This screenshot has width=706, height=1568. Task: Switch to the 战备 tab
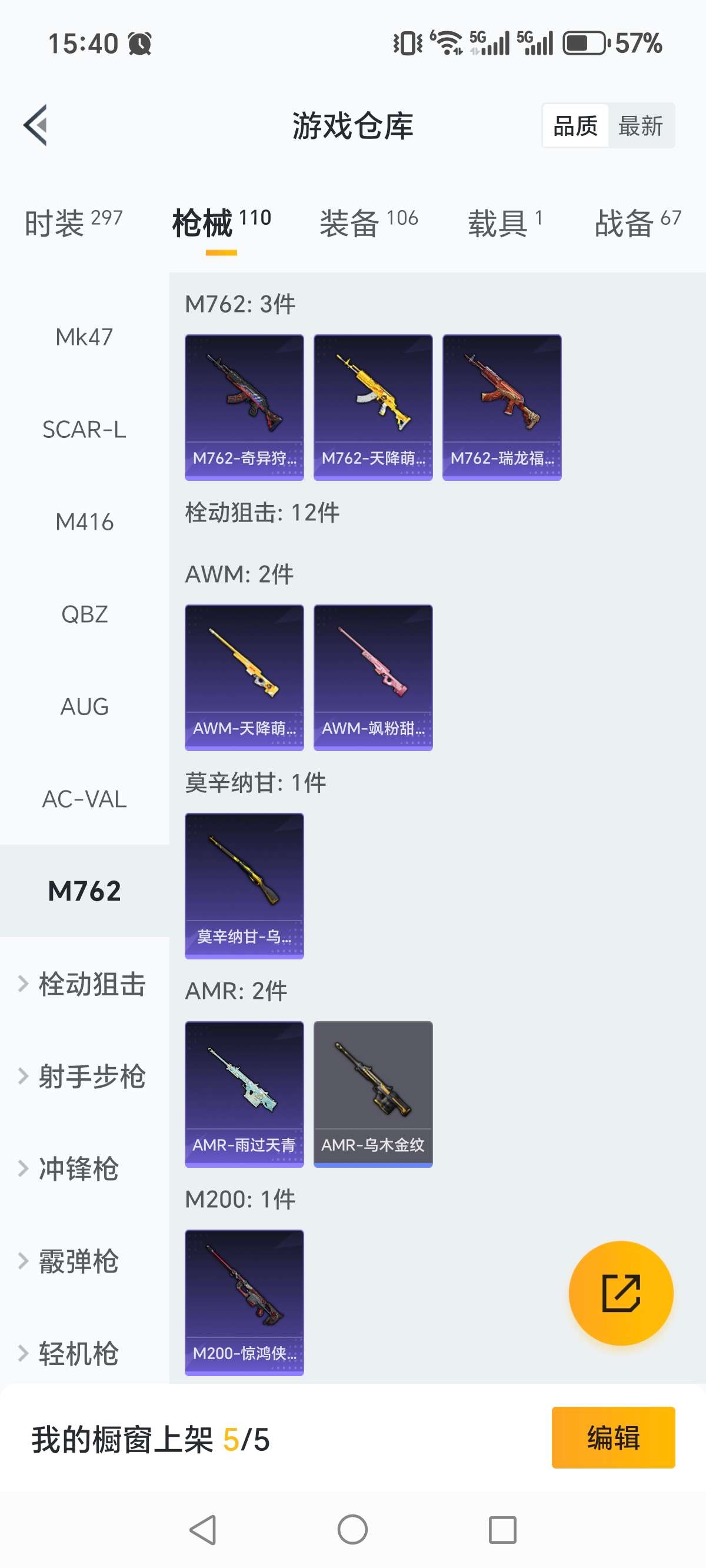coord(637,222)
